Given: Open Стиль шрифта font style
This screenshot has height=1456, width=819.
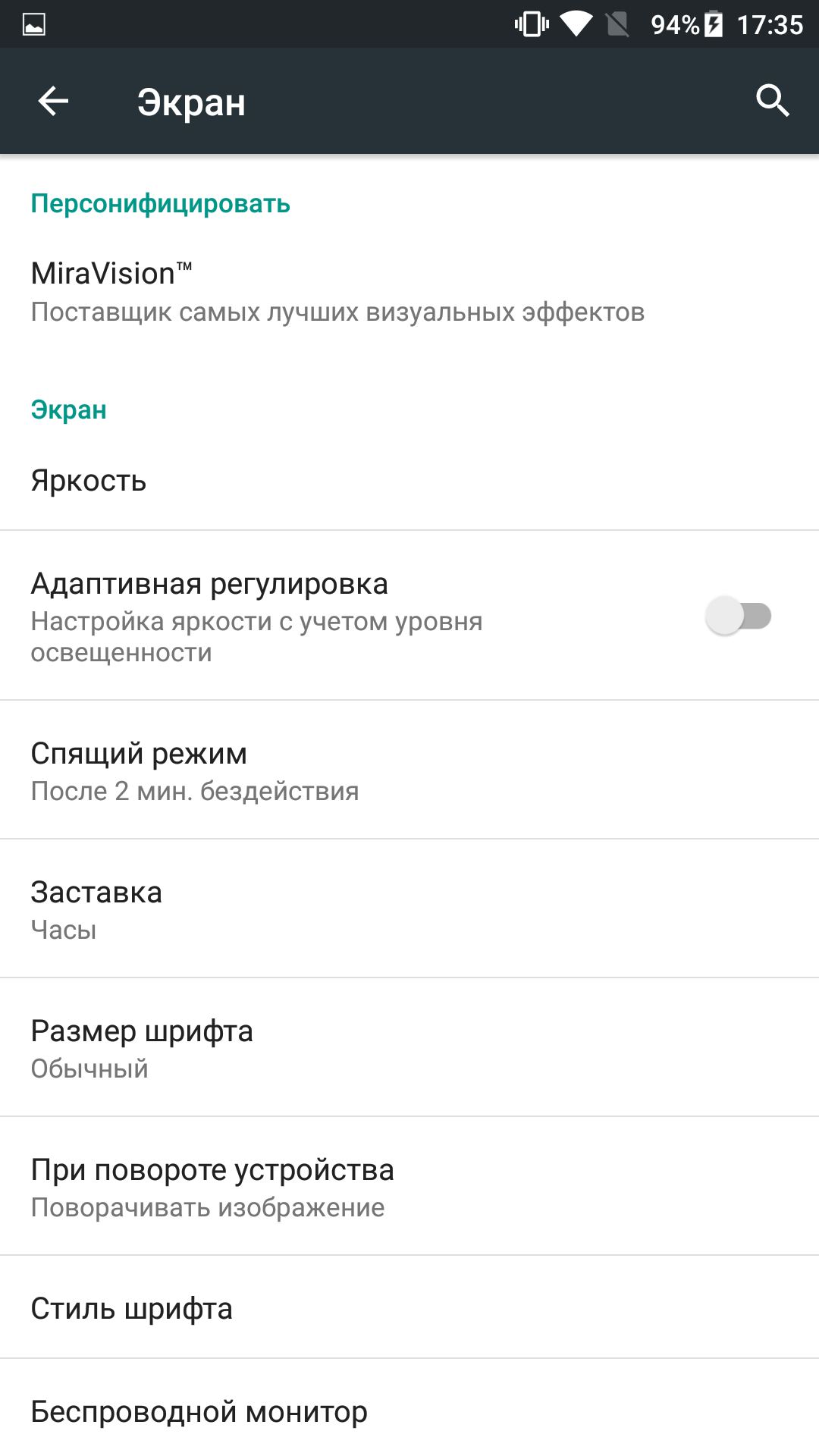Looking at the screenshot, I should (x=409, y=1307).
